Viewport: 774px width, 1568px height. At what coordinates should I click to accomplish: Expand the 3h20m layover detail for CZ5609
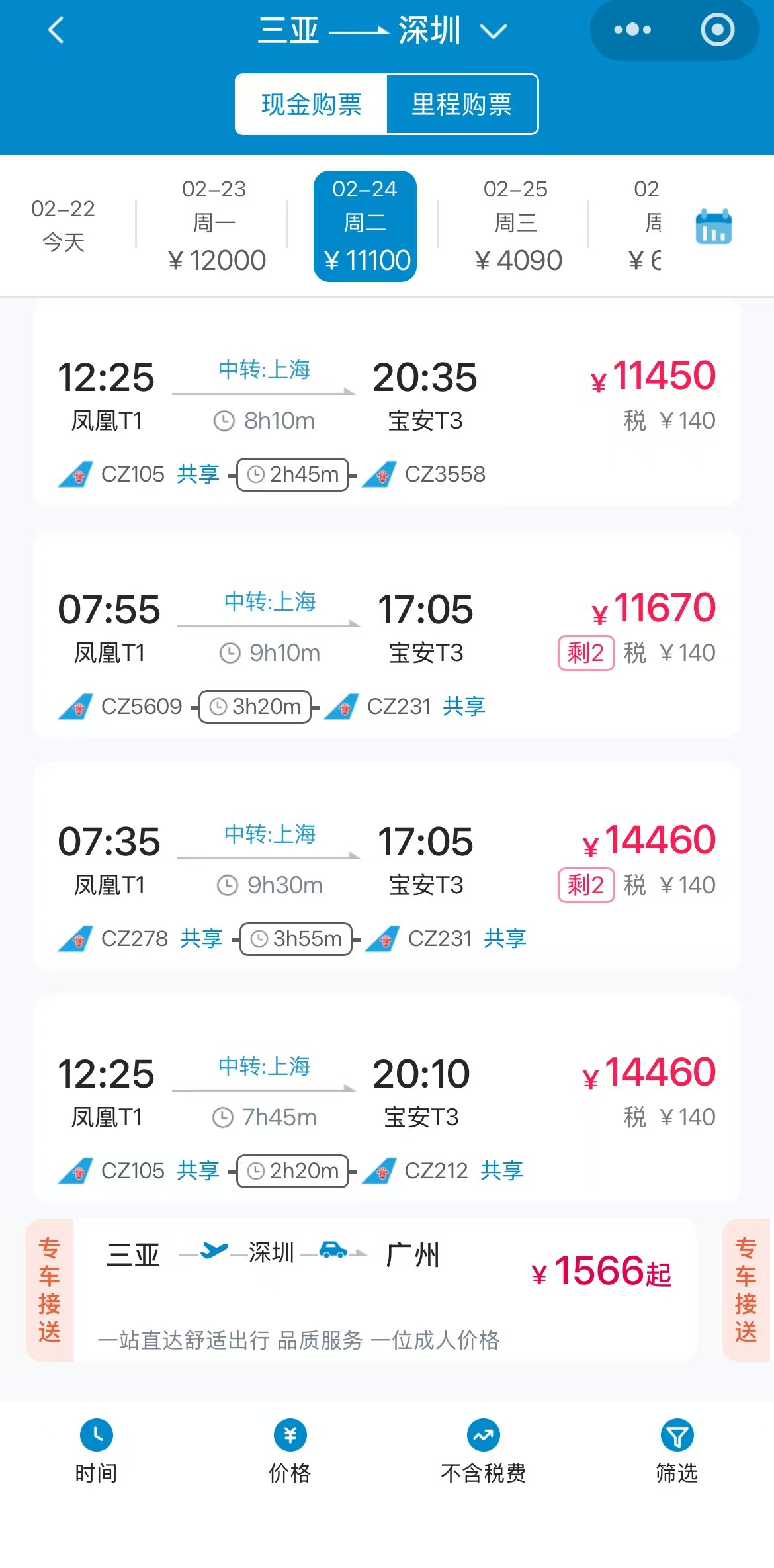click(x=255, y=706)
